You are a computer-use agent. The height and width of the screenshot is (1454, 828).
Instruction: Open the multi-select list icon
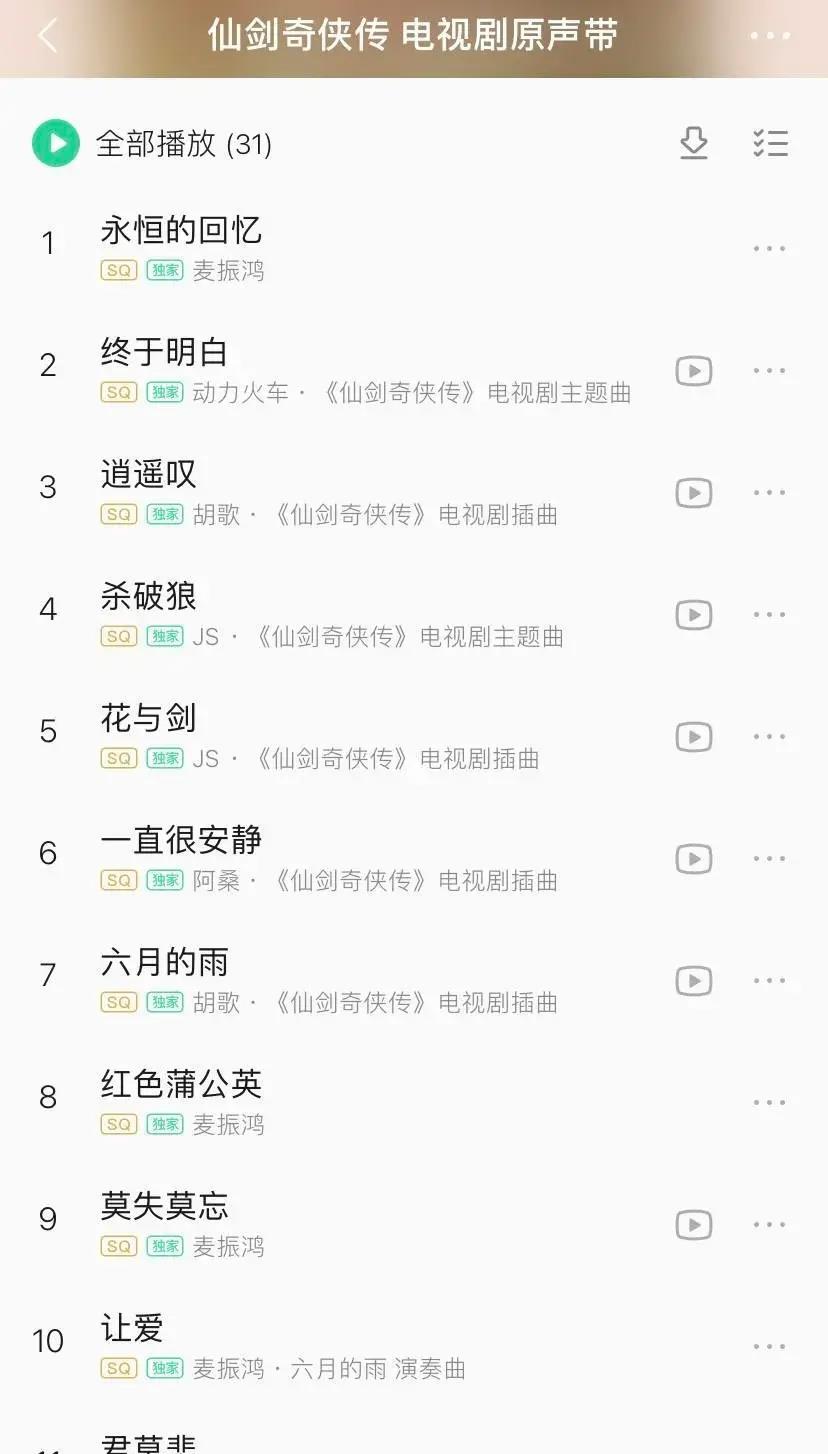click(x=770, y=143)
